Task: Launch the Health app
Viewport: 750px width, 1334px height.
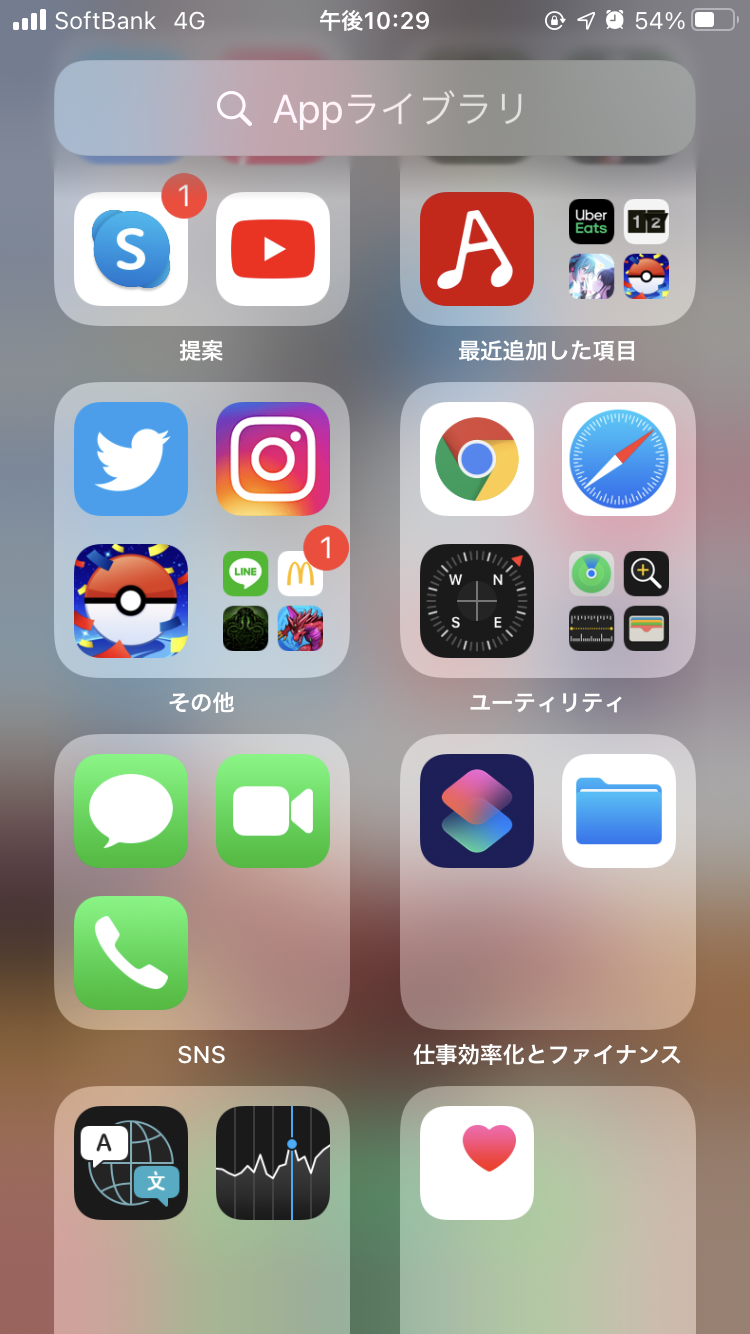Action: tap(477, 1163)
